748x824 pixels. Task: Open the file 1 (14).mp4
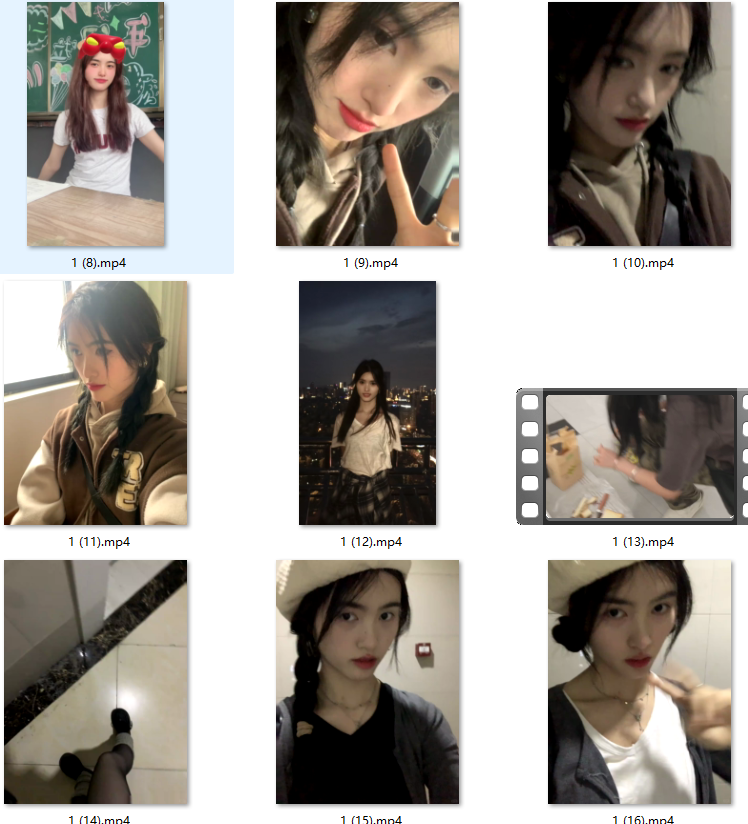[x=96, y=682]
